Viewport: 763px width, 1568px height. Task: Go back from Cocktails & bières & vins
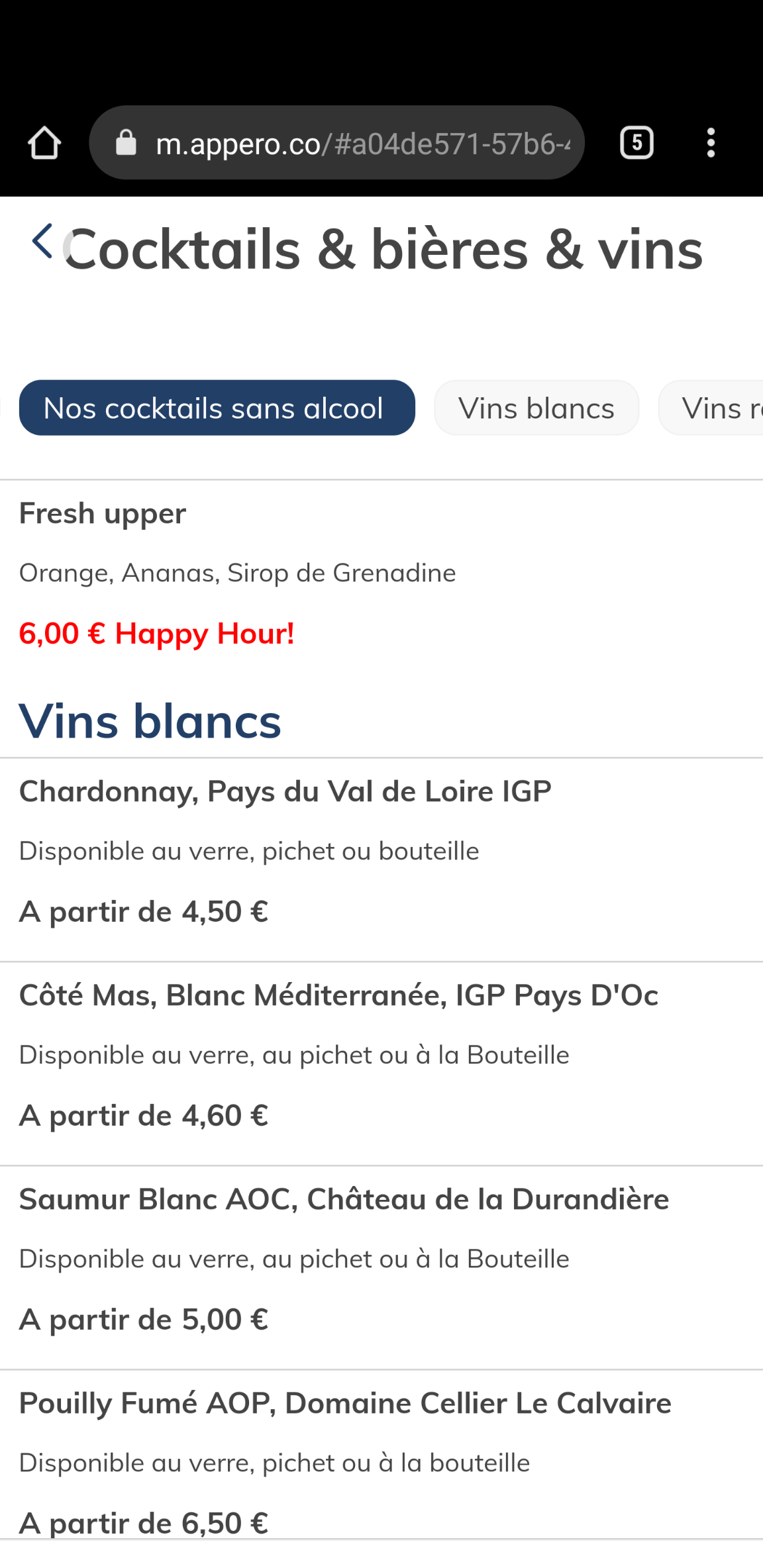42,241
